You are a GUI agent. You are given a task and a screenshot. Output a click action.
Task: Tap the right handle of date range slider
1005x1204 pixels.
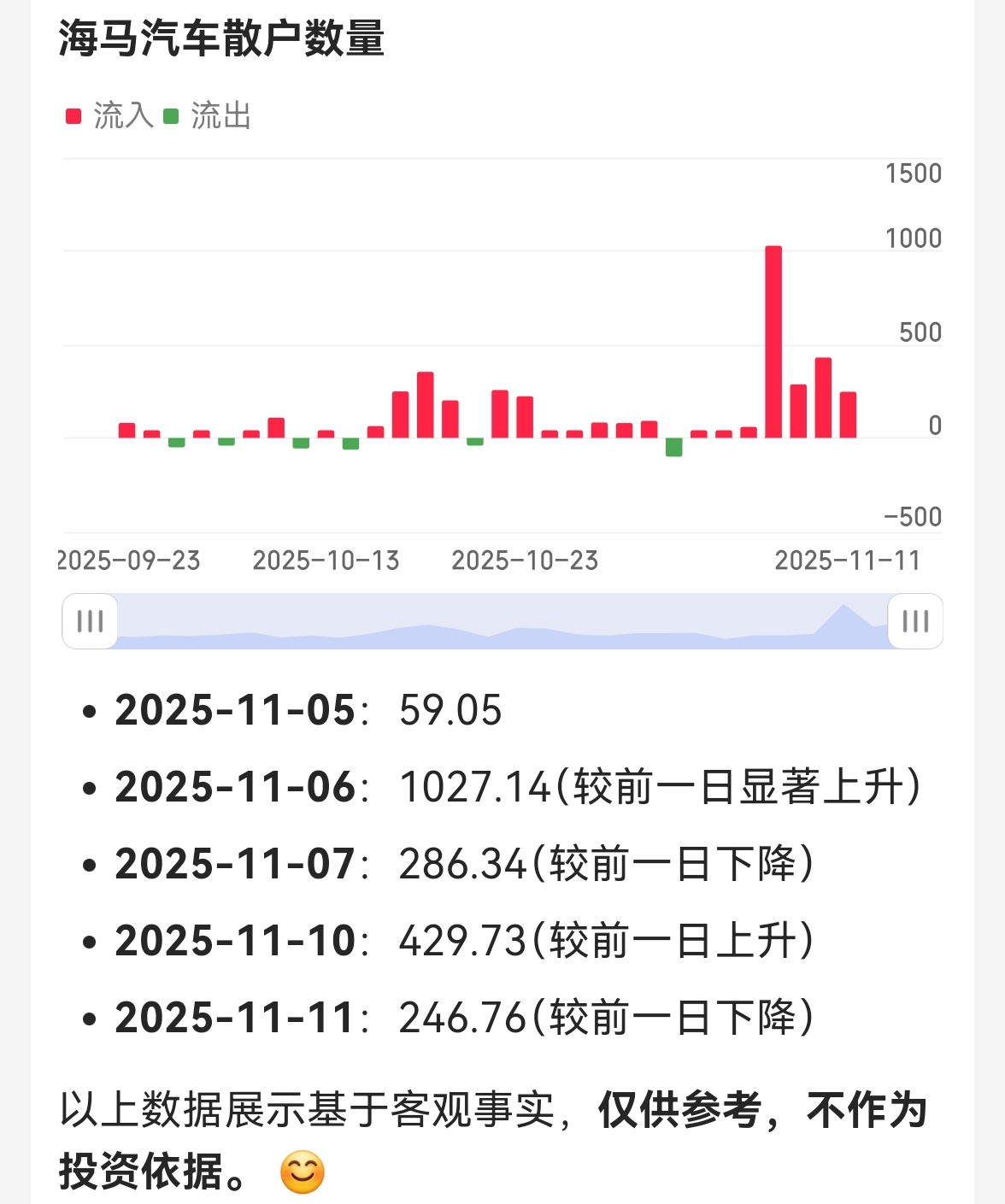pyautogui.click(x=915, y=621)
